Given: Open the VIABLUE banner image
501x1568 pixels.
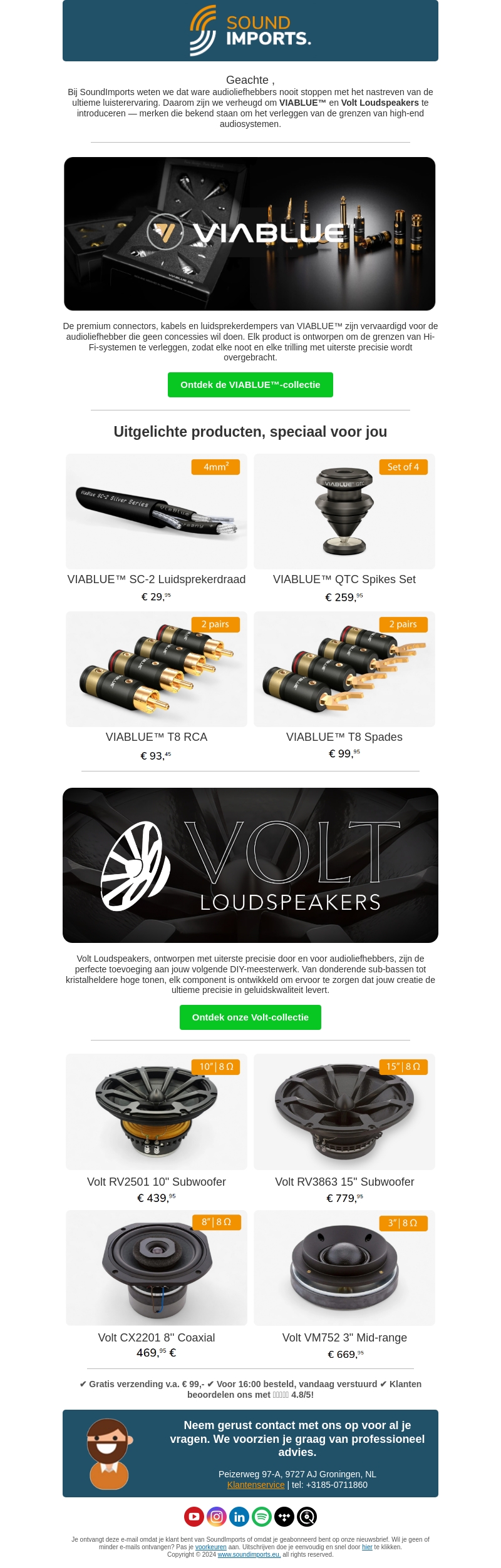Looking at the screenshot, I should [250, 233].
